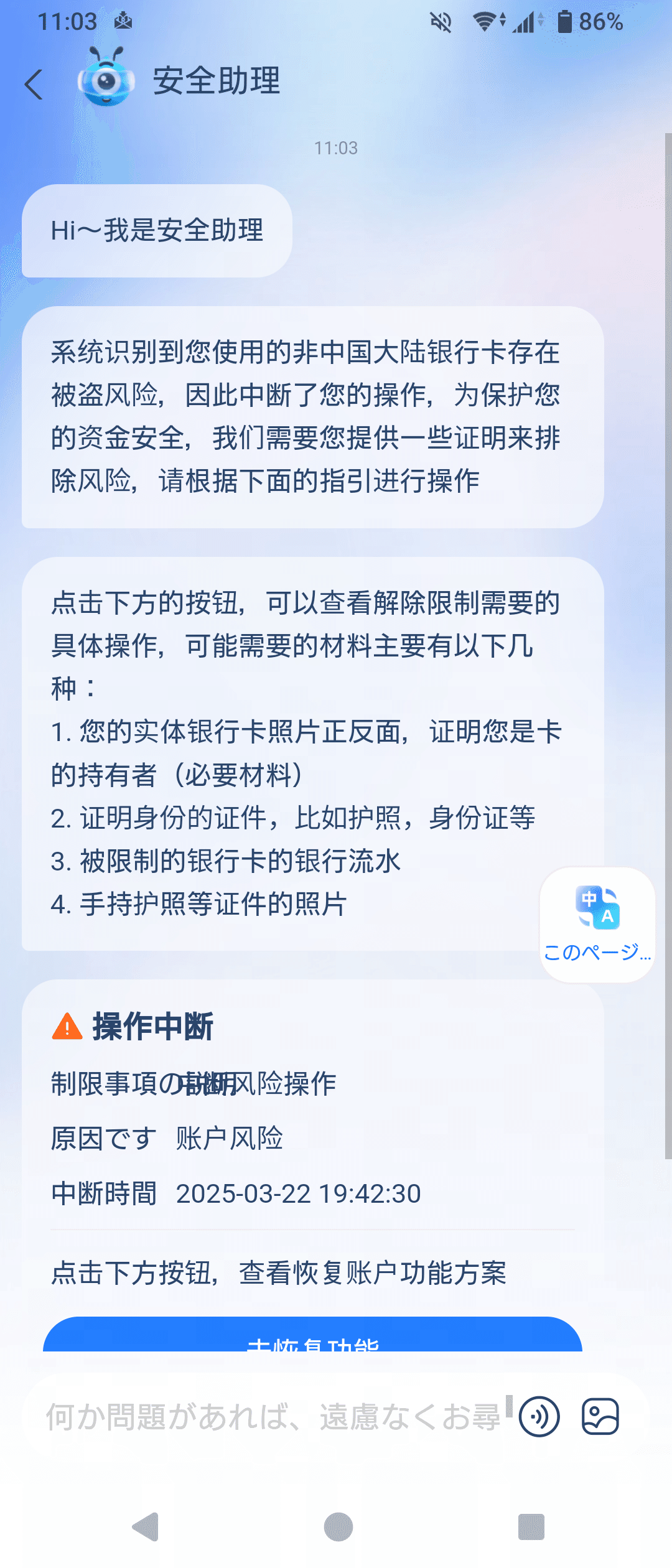Tap the 11:03 conversation timestamp
This screenshot has height=1568, width=672.
pos(336,148)
